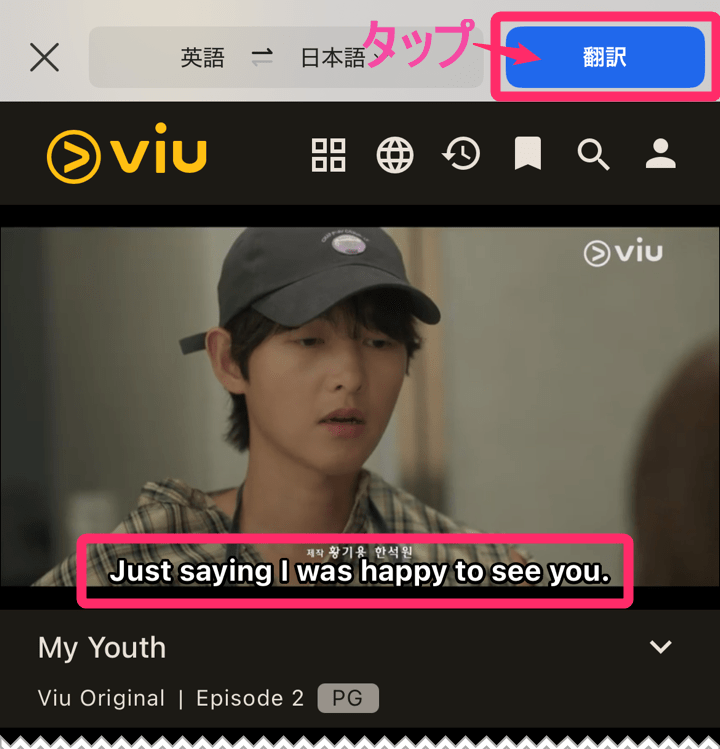720x749 pixels.
Task: Open the user profile icon
Action: (x=660, y=155)
